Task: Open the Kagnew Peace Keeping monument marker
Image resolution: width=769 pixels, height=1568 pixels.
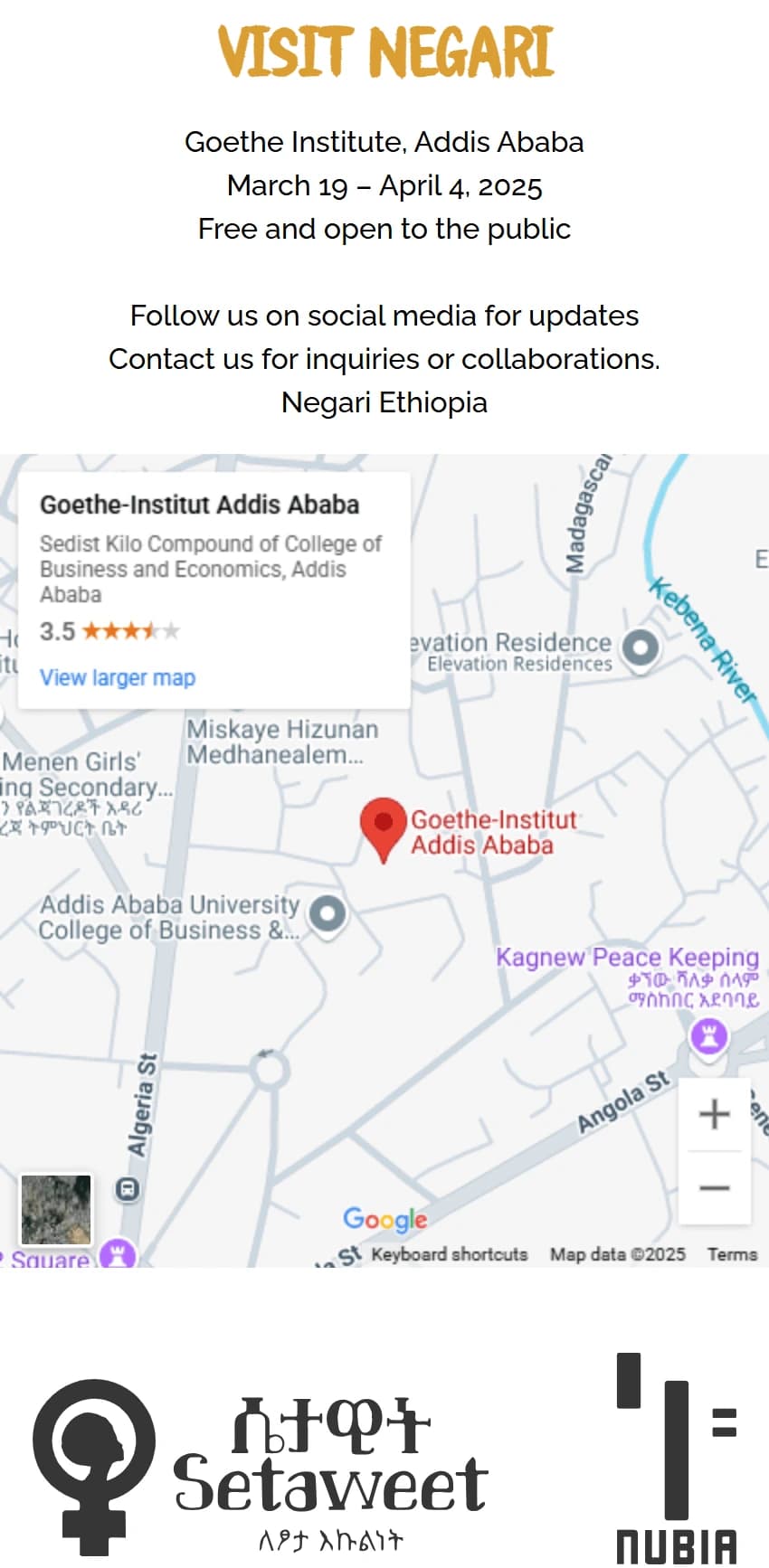Action: (x=709, y=1035)
